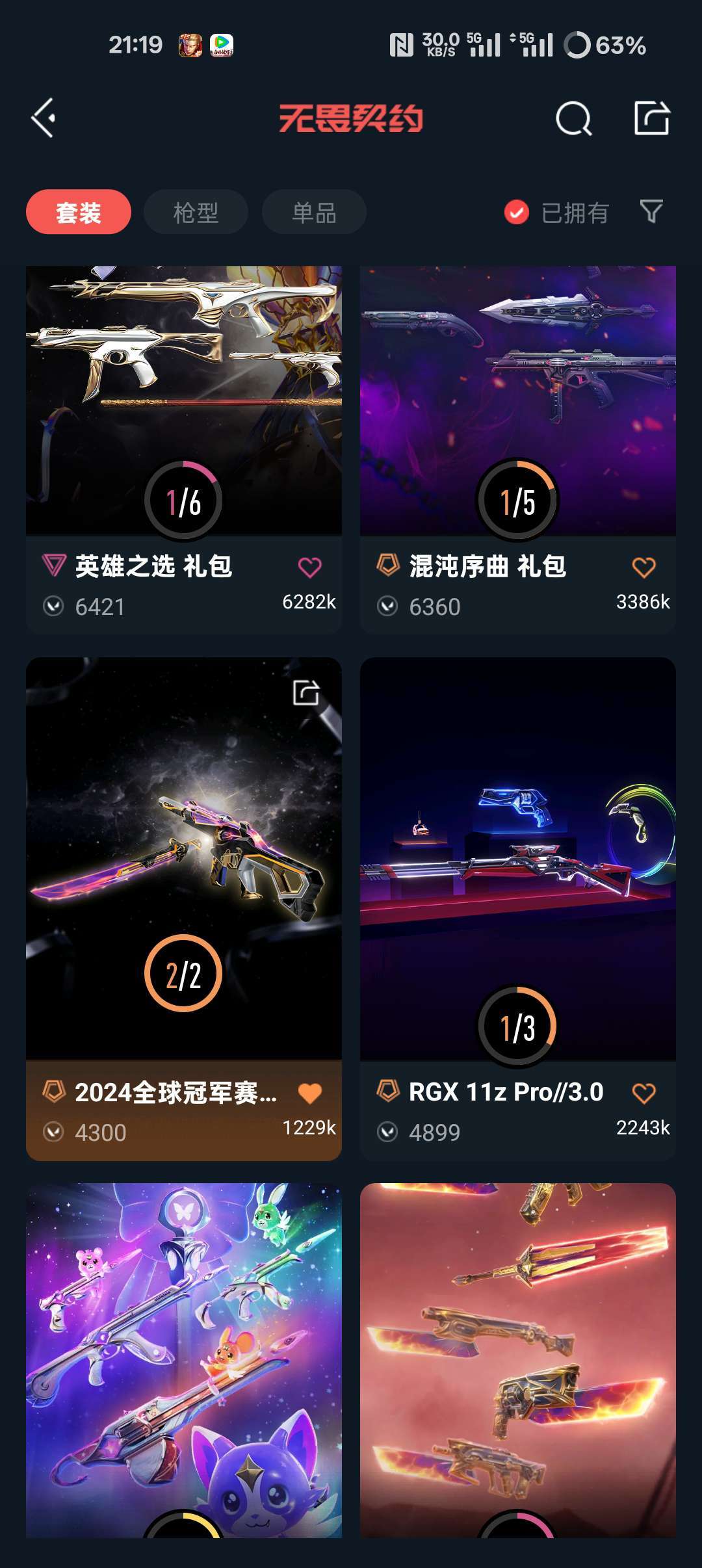Go back using the top-left arrow

[44, 118]
